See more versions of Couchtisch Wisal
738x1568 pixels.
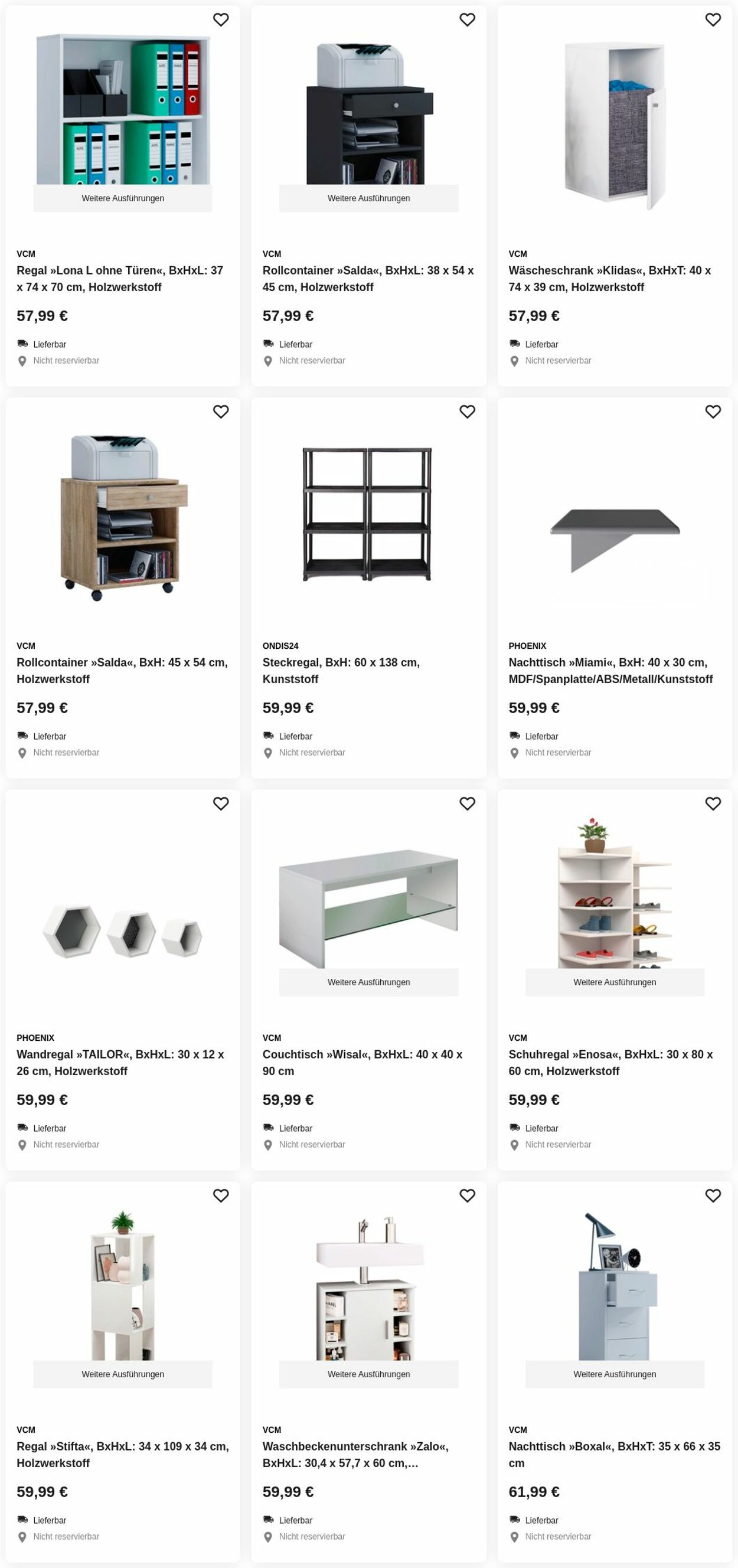[x=368, y=982]
